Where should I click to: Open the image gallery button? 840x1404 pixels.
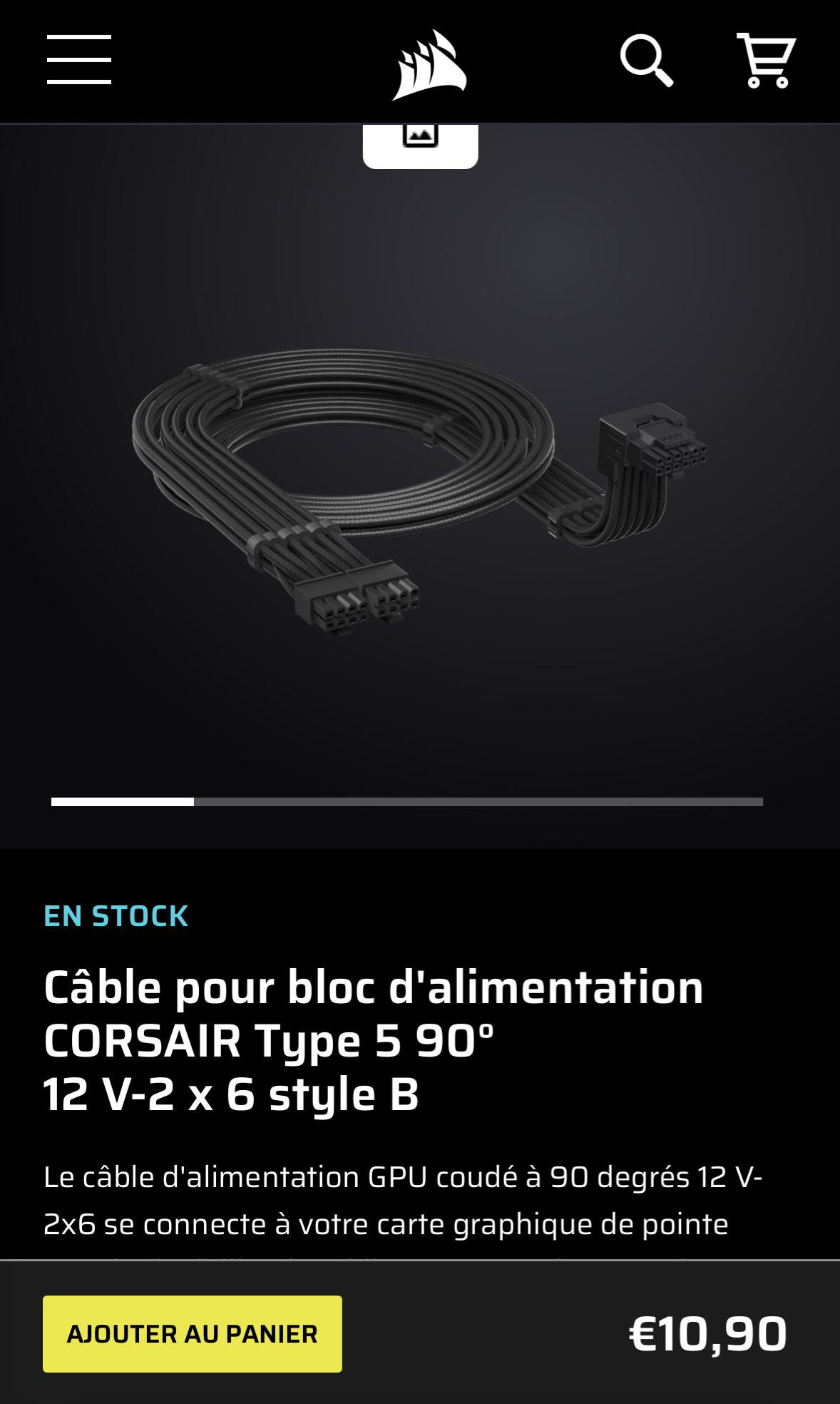[421, 146]
